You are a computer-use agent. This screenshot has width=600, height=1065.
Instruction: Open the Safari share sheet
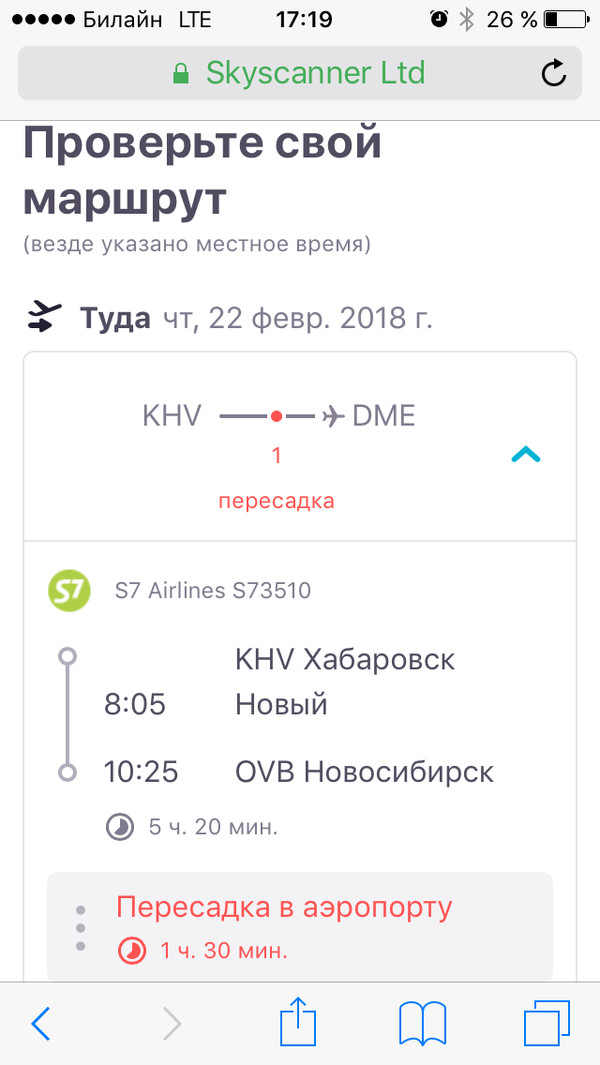[297, 1022]
